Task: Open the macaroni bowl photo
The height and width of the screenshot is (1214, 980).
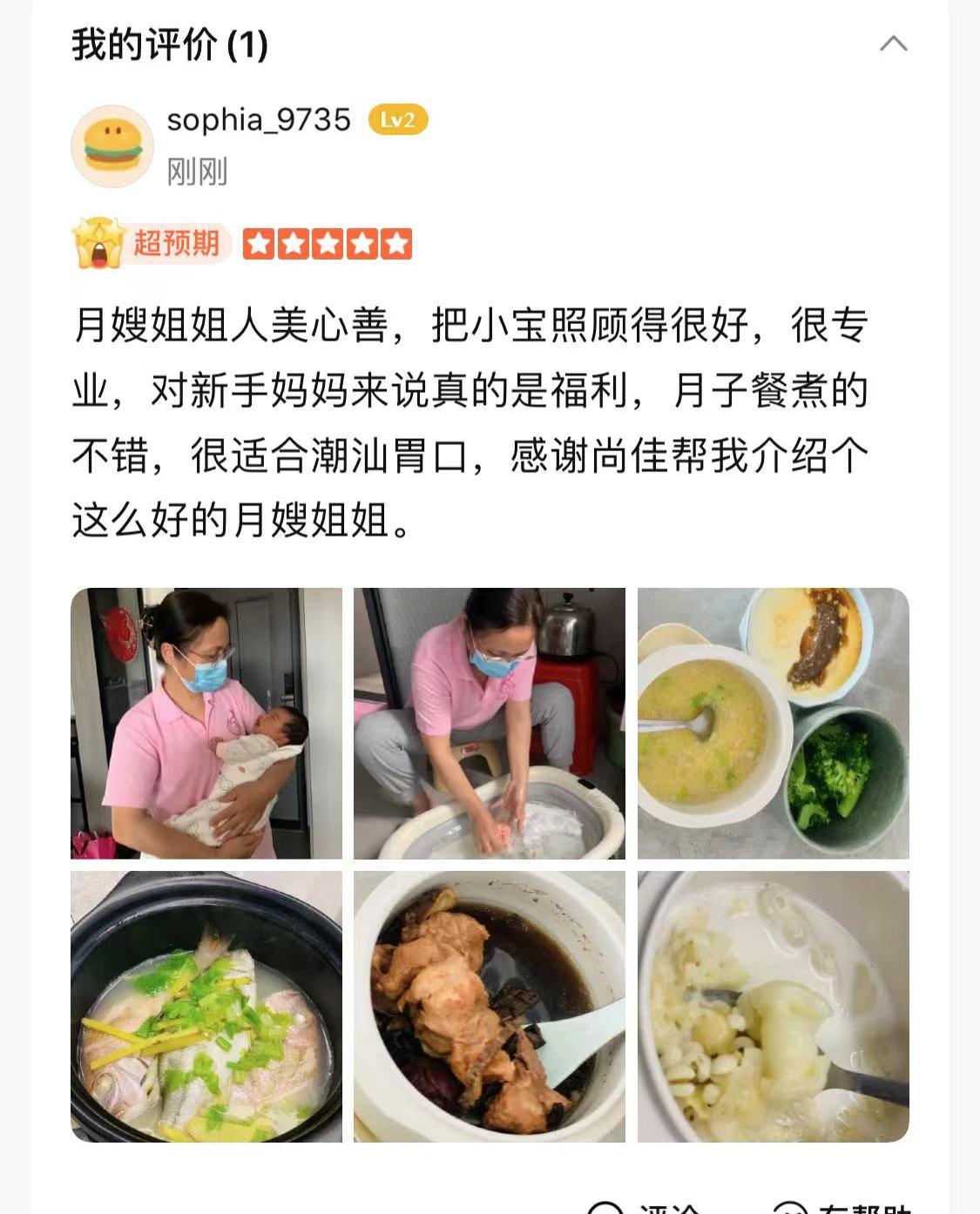Action: point(773,1006)
